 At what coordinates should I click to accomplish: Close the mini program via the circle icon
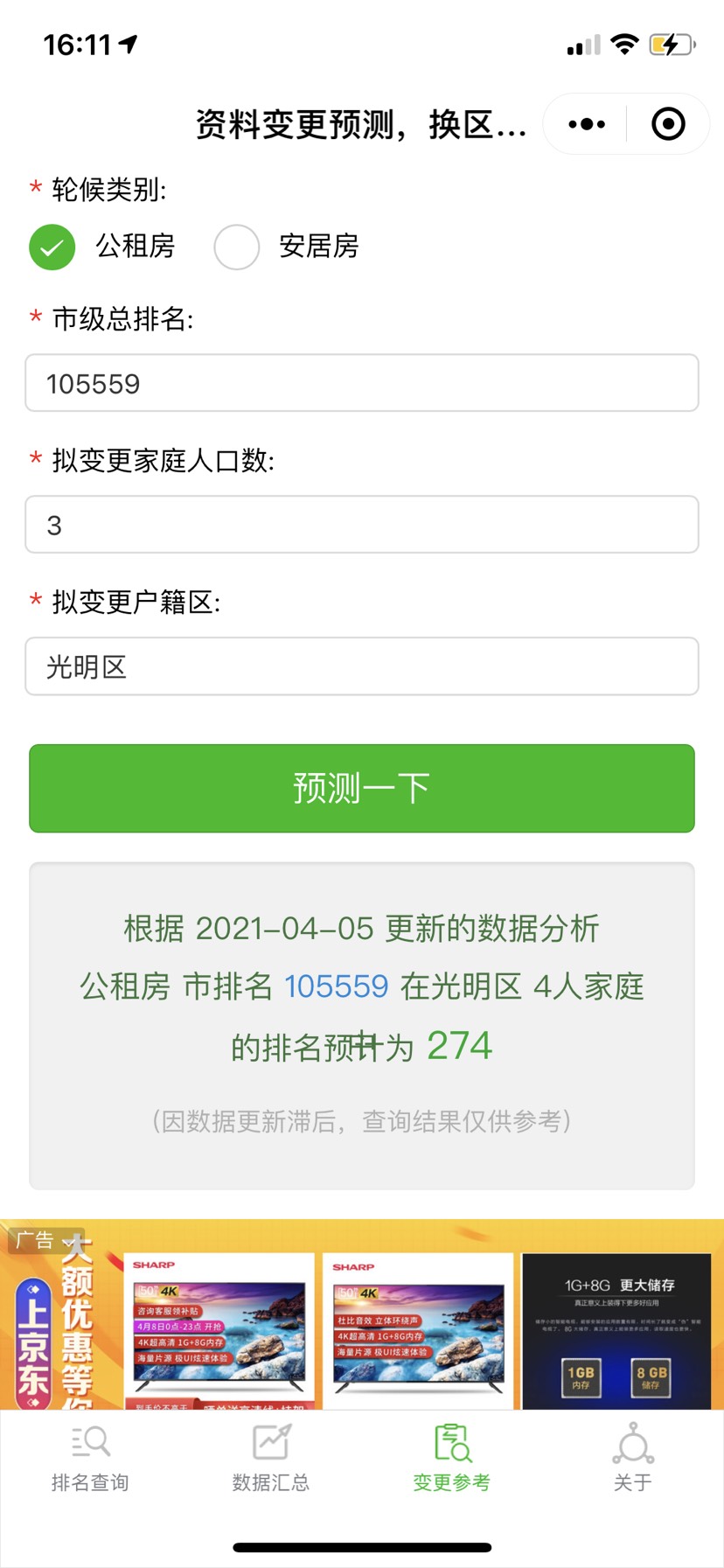pyautogui.click(x=668, y=124)
